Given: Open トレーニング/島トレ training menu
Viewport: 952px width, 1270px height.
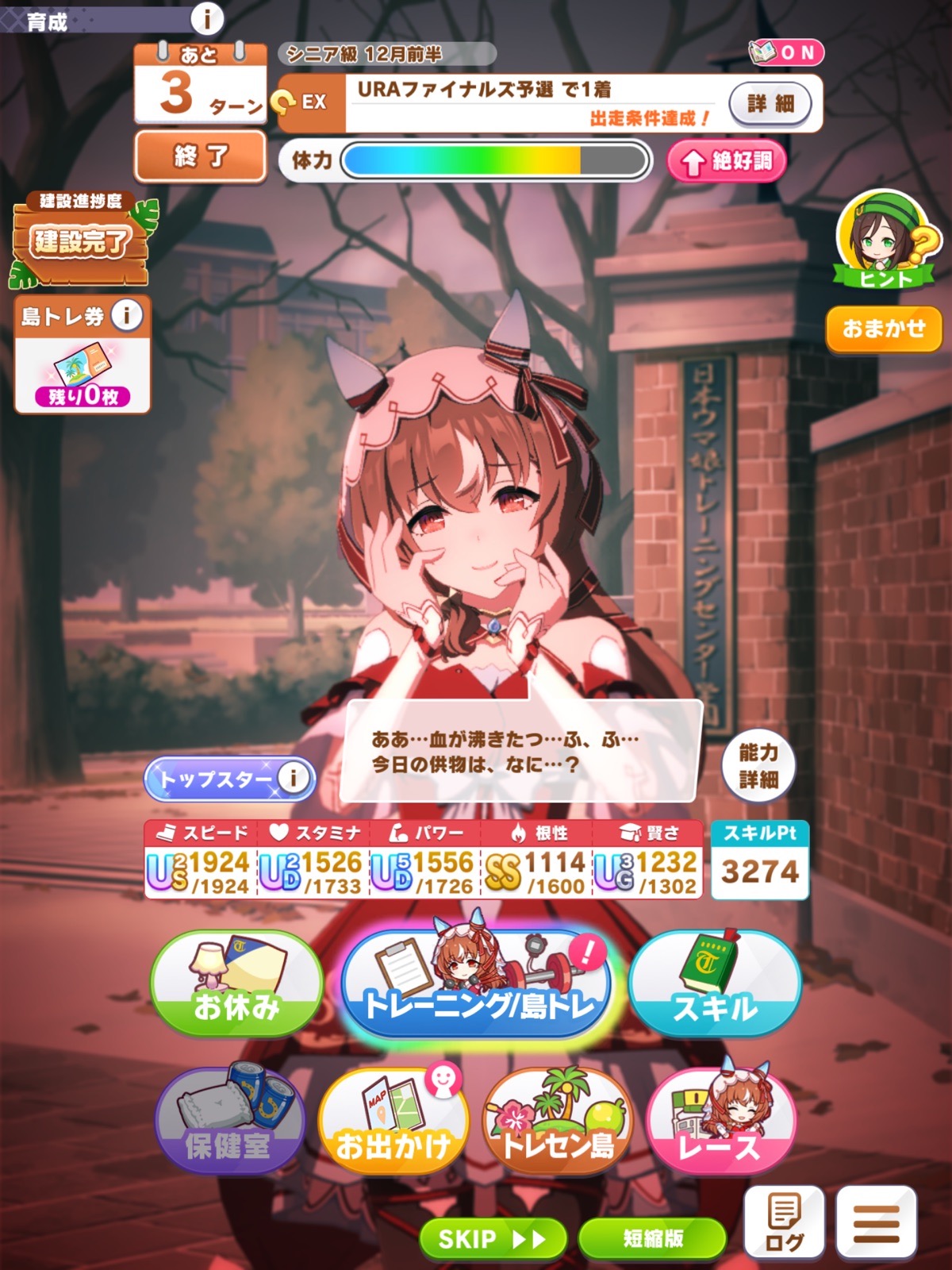Looking at the screenshot, I should point(478,986).
